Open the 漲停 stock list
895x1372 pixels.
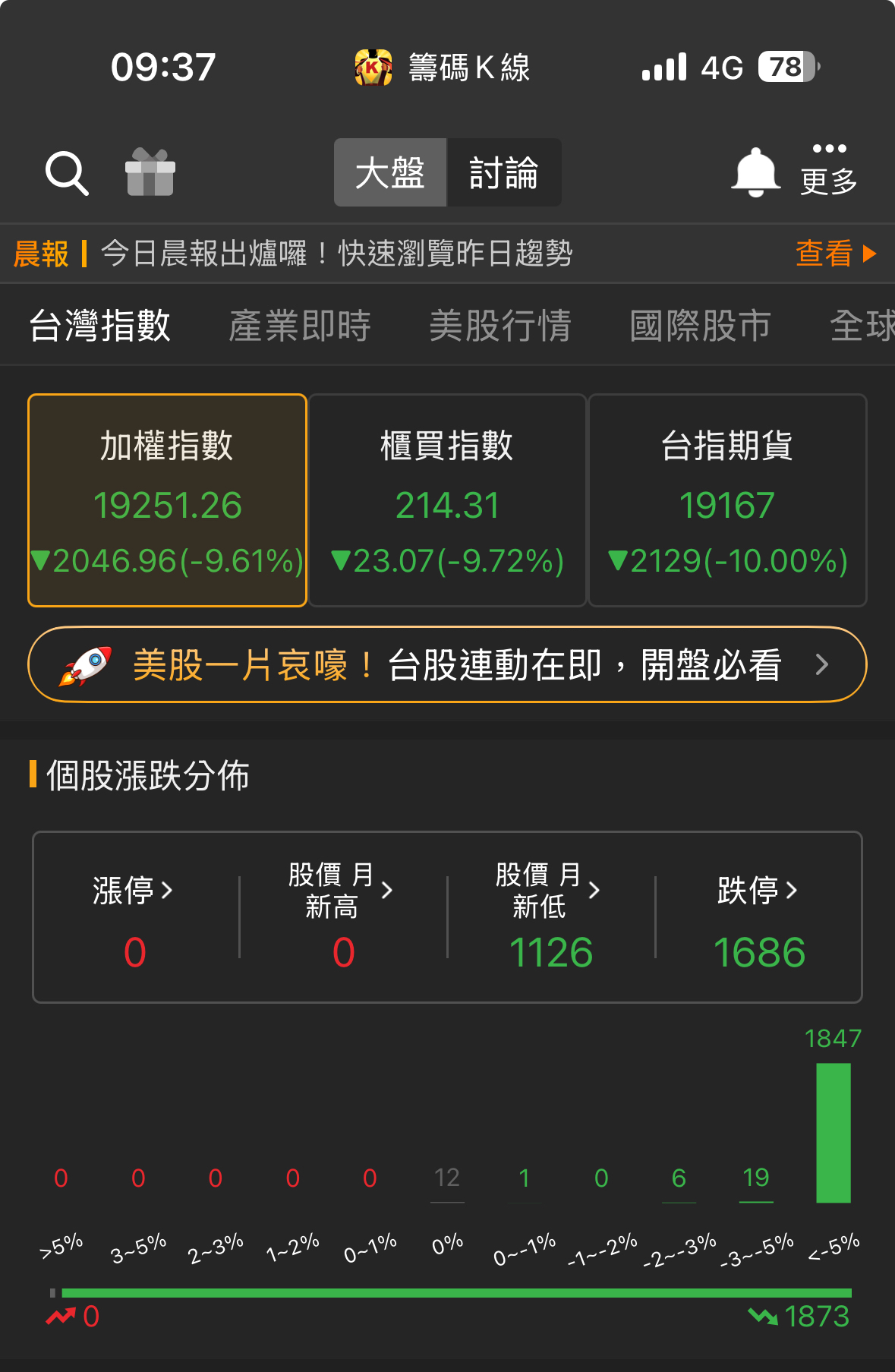coord(134,917)
